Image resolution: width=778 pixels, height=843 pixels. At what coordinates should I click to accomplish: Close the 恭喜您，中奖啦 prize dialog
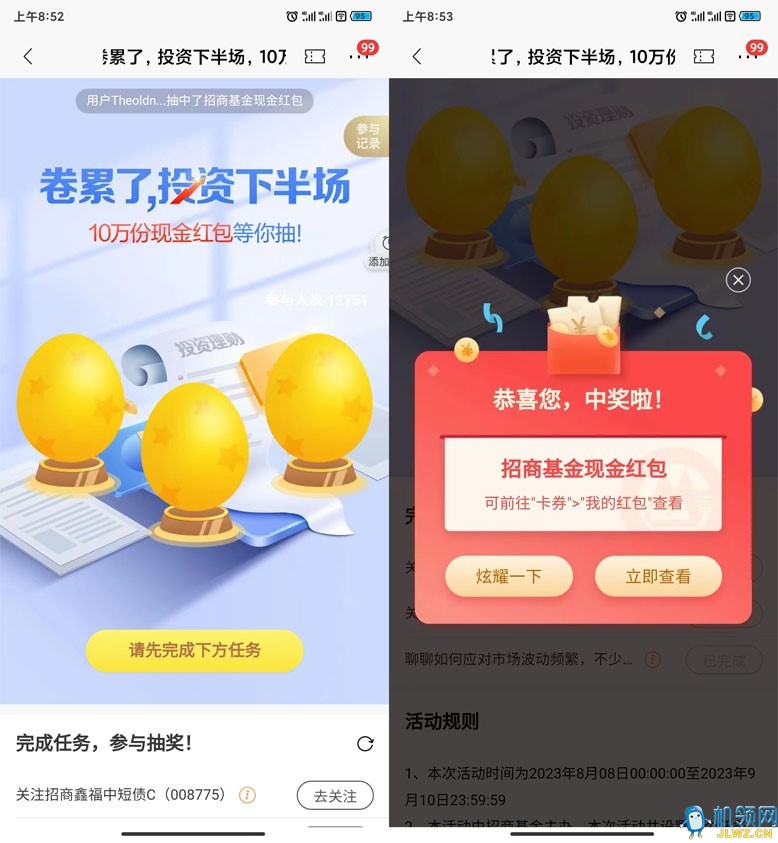(x=738, y=280)
